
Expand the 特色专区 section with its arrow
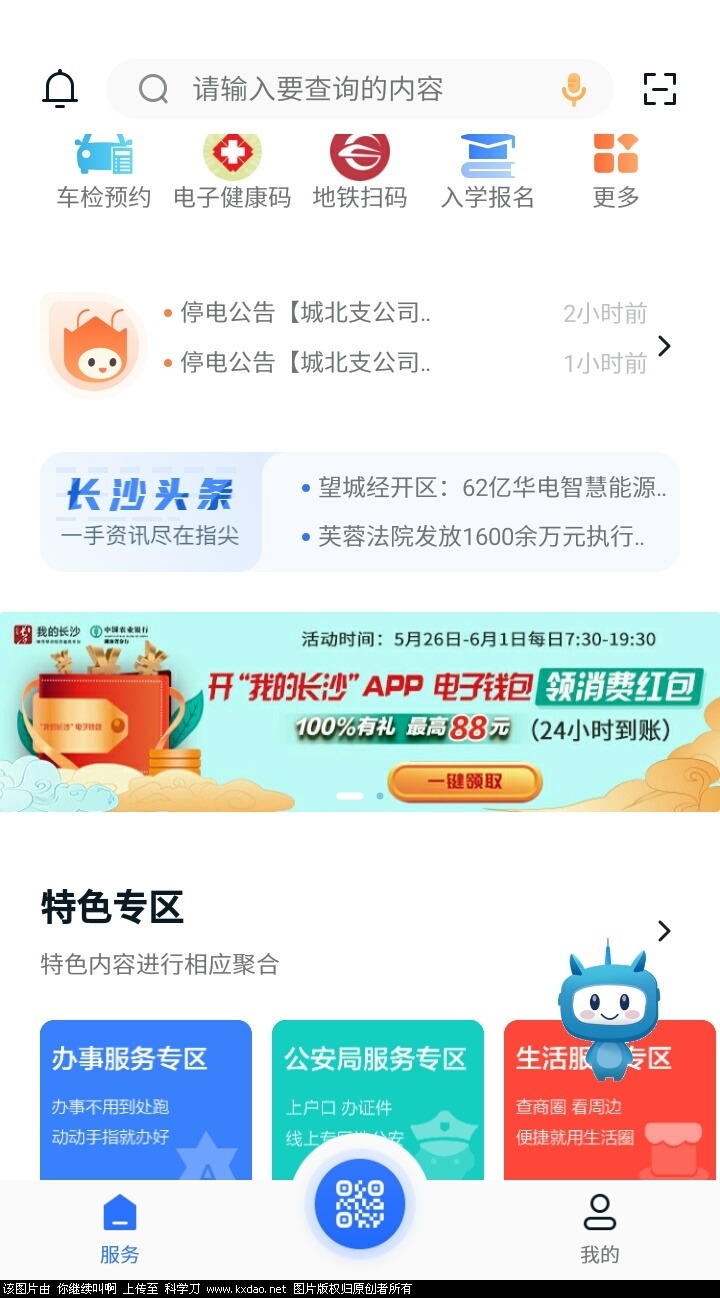point(664,931)
